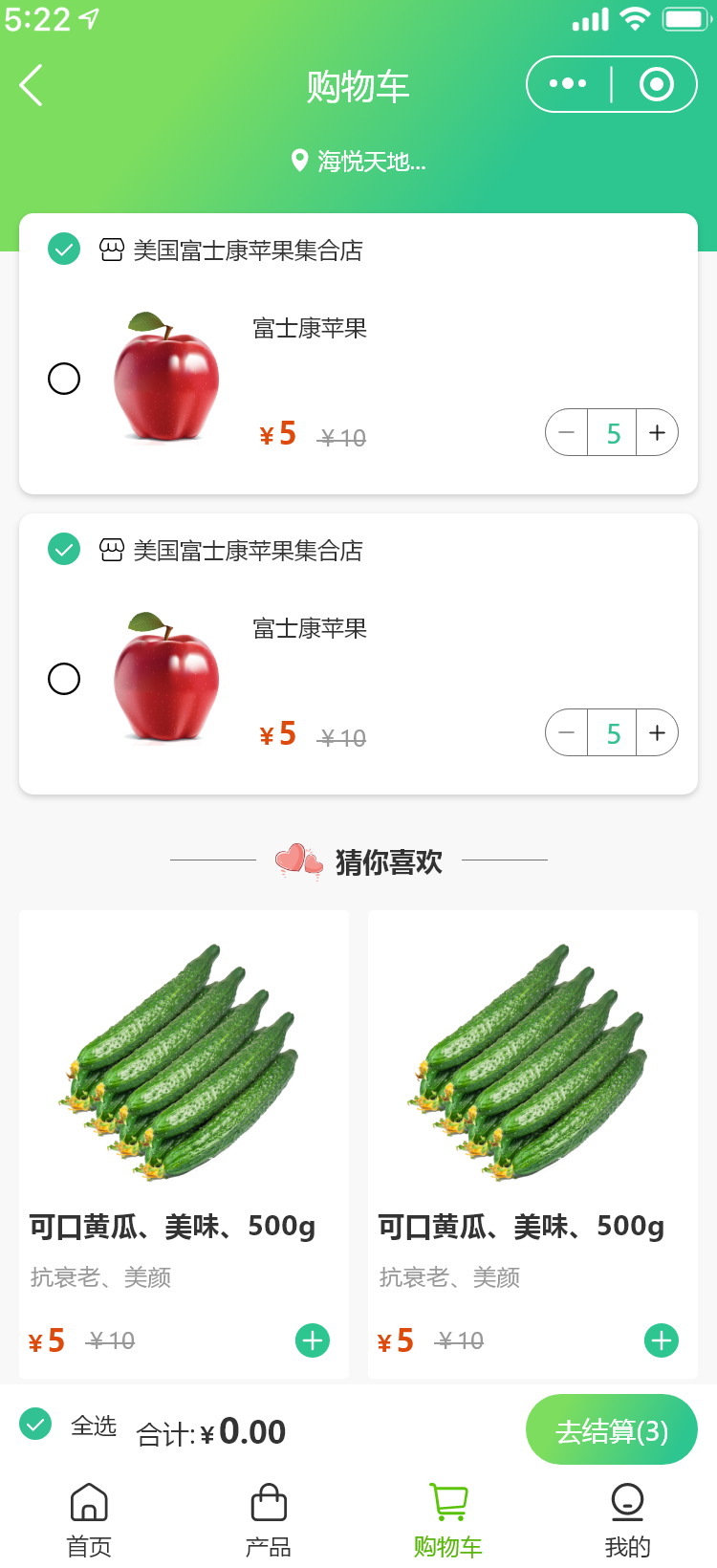Go to the 我的 tab
This screenshot has width=717, height=1568.
pyautogui.click(x=627, y=1520)
